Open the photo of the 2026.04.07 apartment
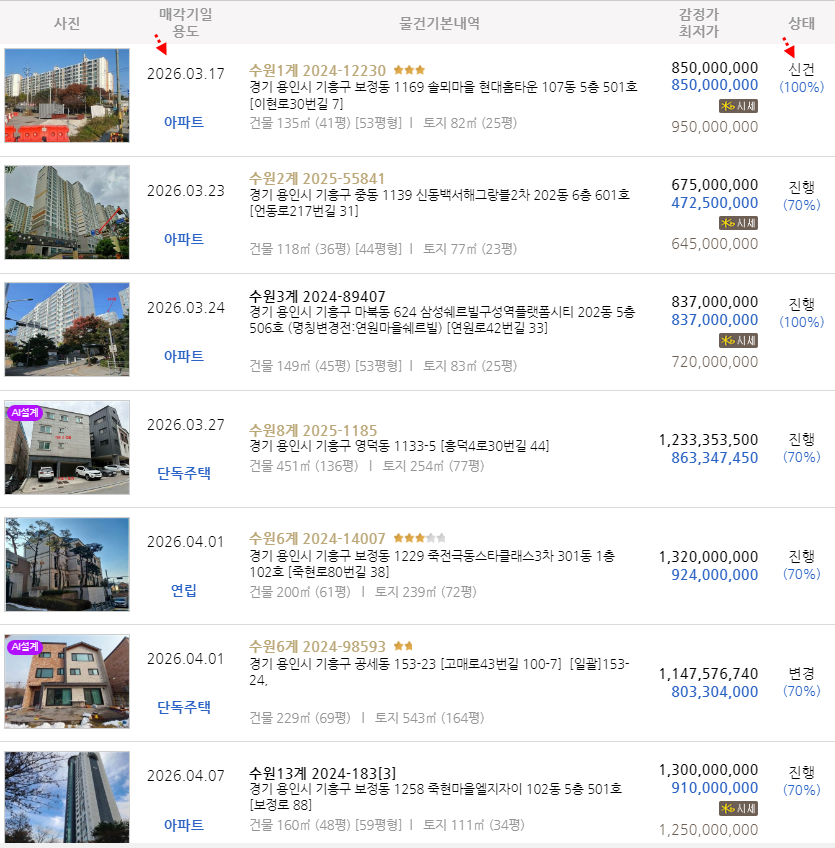Screen dimensions: 835x848 click(x=67, y=797)
